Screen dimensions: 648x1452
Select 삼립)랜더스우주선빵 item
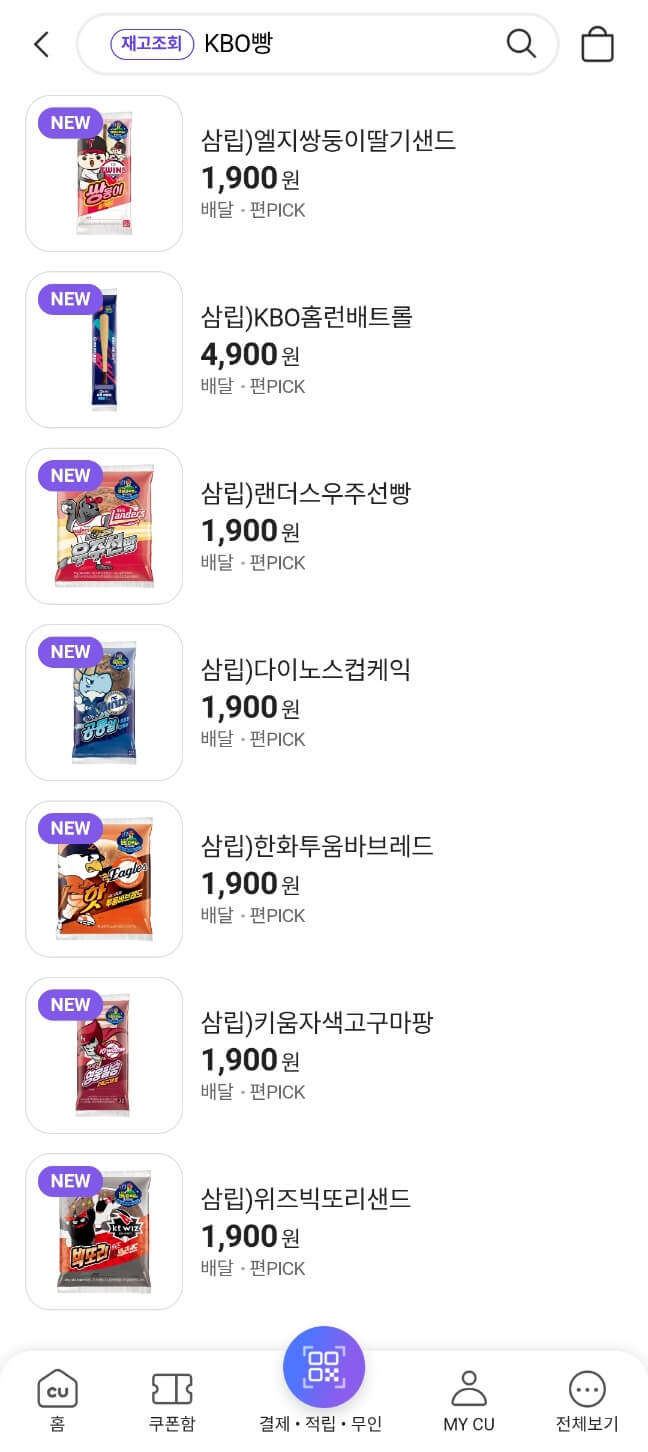point(324,526)
